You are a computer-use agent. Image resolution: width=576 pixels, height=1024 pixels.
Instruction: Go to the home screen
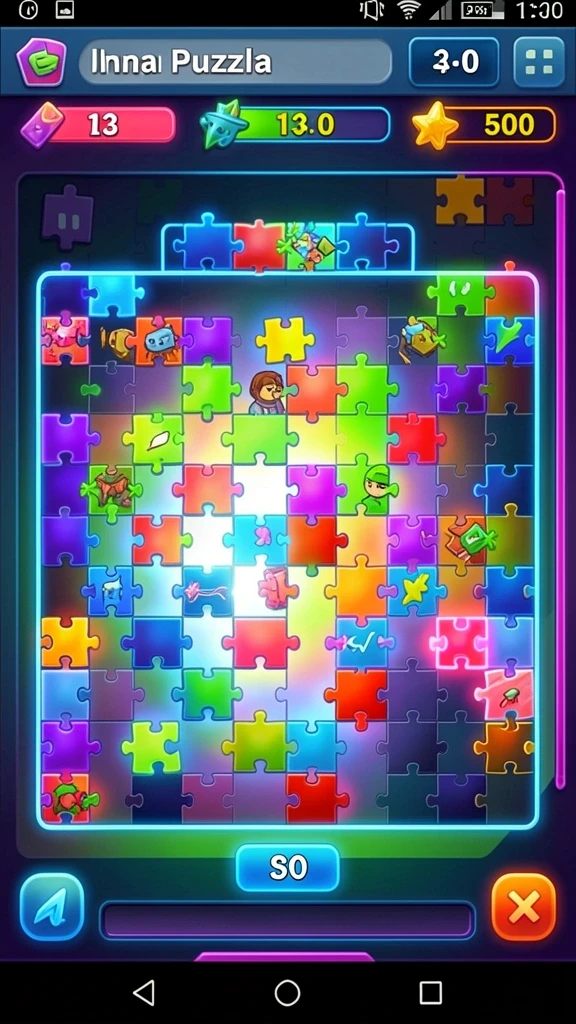pyautogui.click(x=287, y=993)
